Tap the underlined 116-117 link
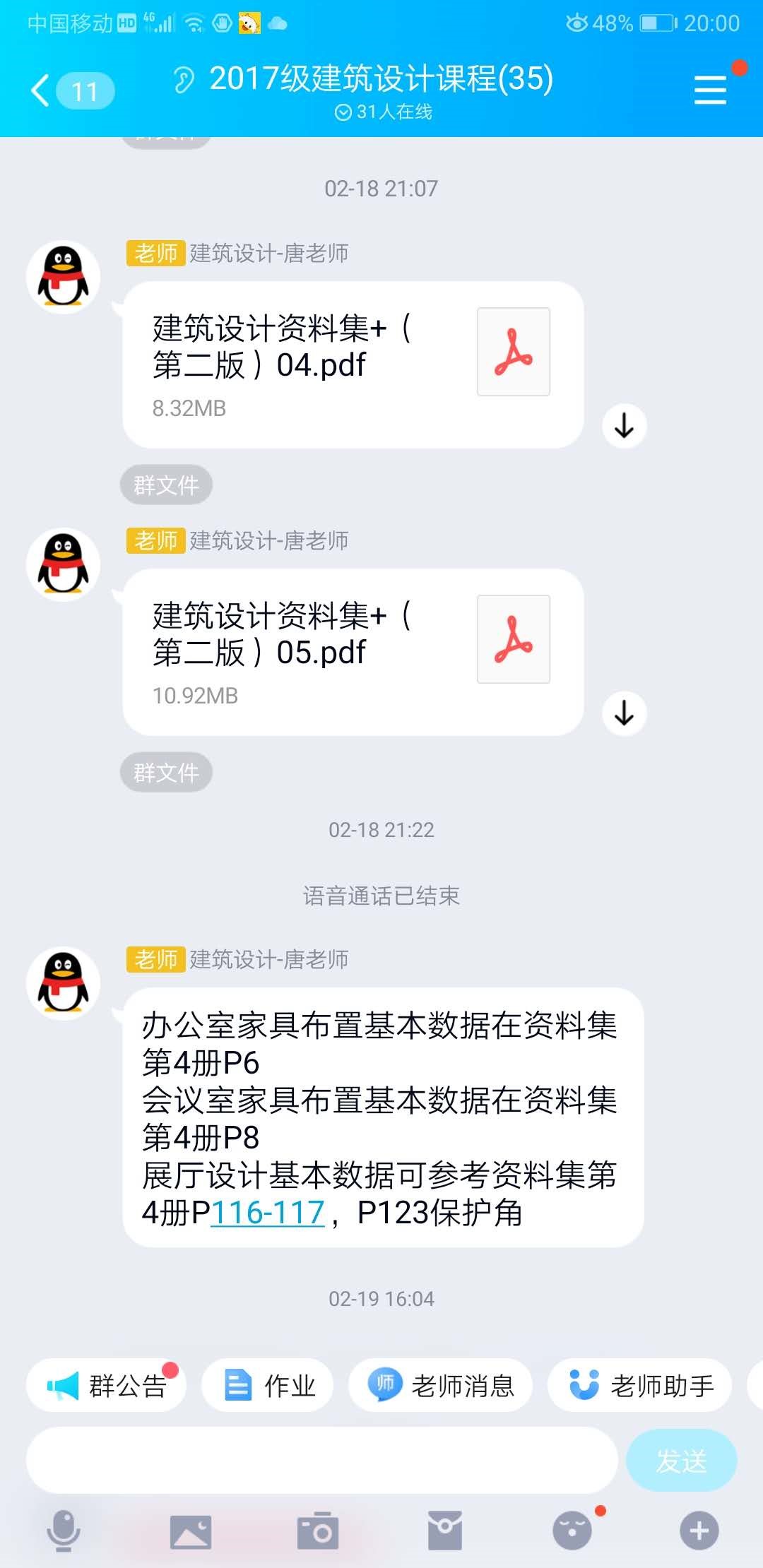This screenshot has width=763, height=1568. [x=268, y=1213]
